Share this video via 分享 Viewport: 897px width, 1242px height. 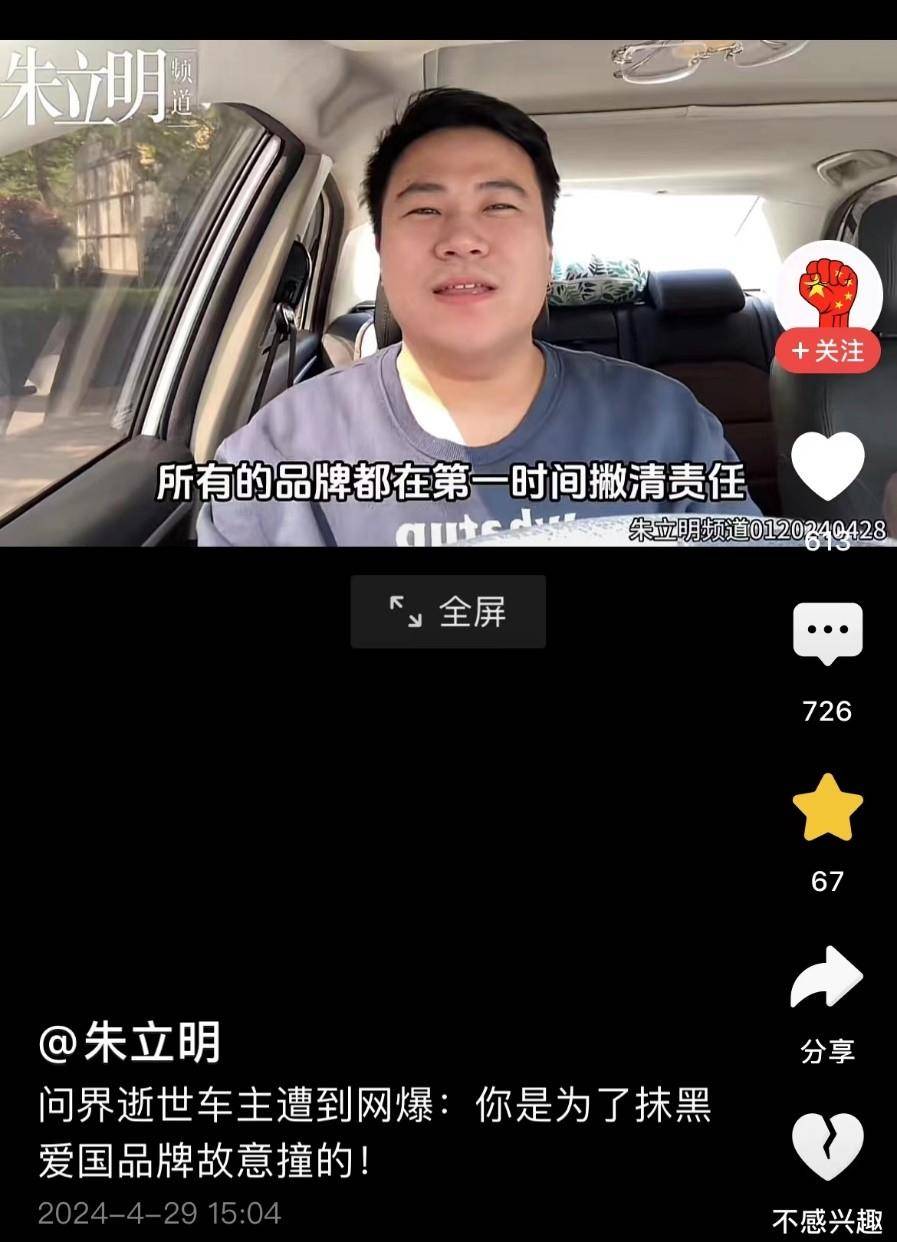point(827,978)
